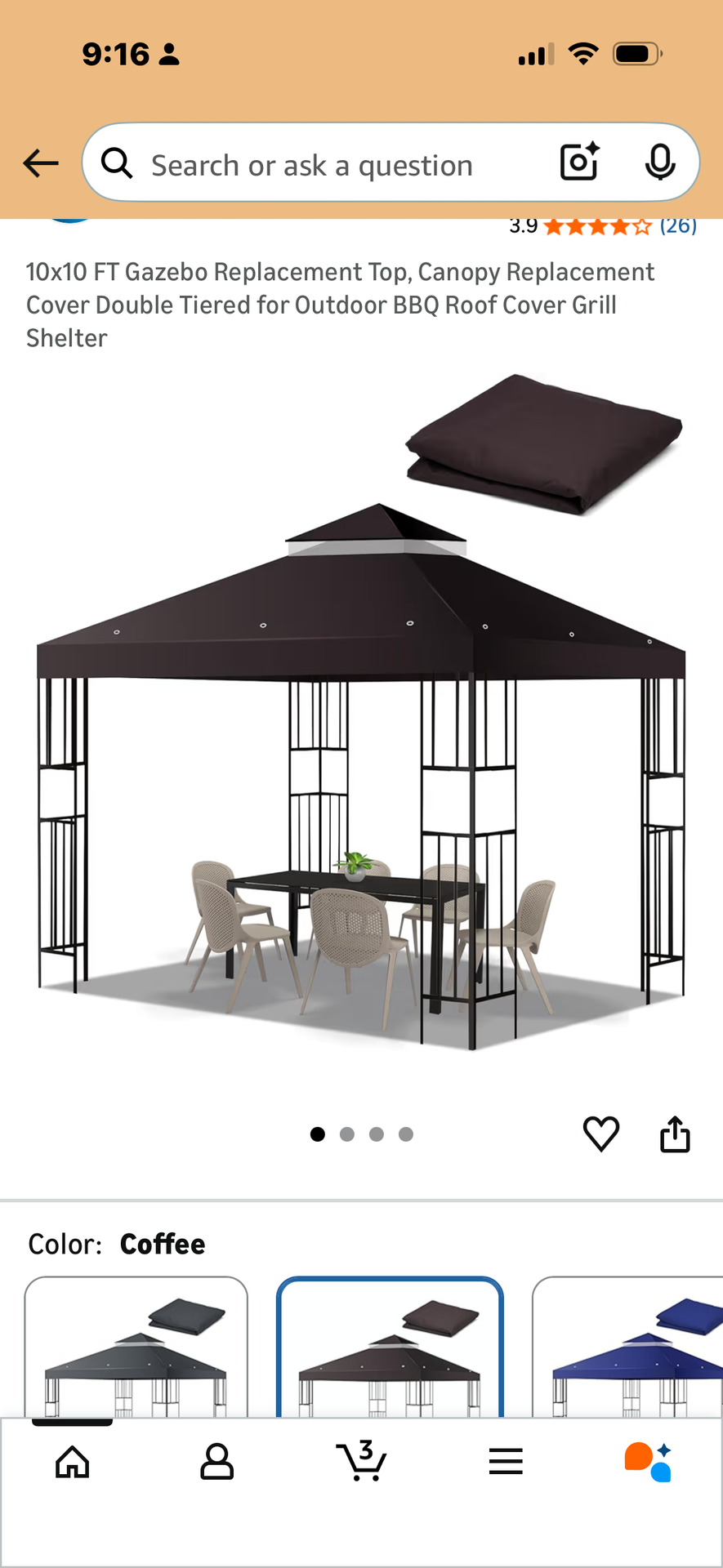The height and width of the screenshot is (1568, 723).
Task: Open the cart with 3 items
Action: click(x=361, y=1460)
